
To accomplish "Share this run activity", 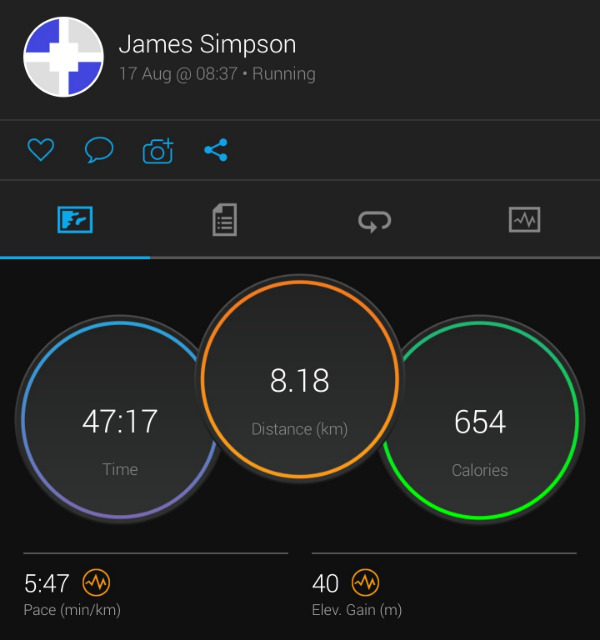I will point(216,151).
